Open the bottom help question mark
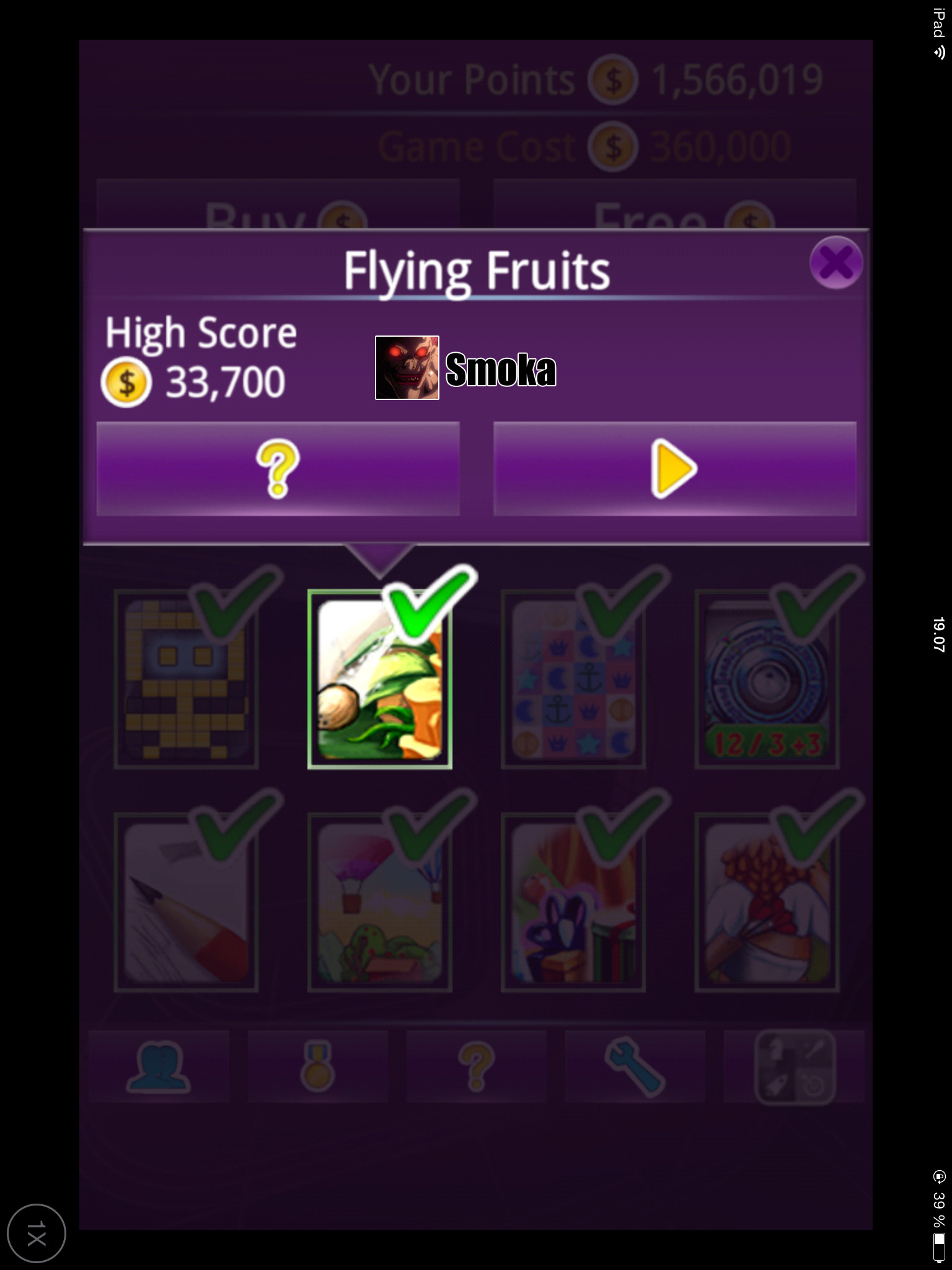This screenshot has width=952, height=1270. [x=476, y=1067]
